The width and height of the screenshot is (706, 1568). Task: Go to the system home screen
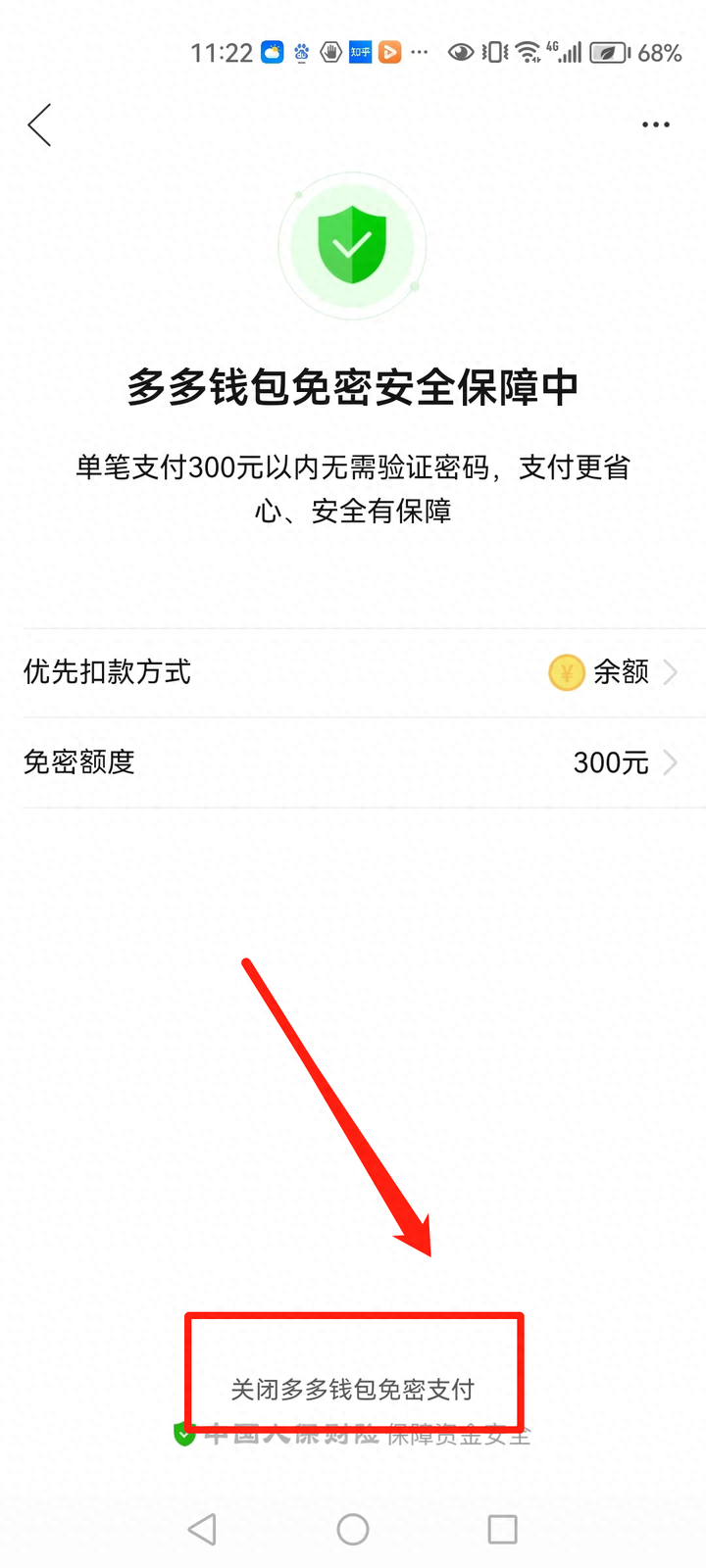point(353,1529)
